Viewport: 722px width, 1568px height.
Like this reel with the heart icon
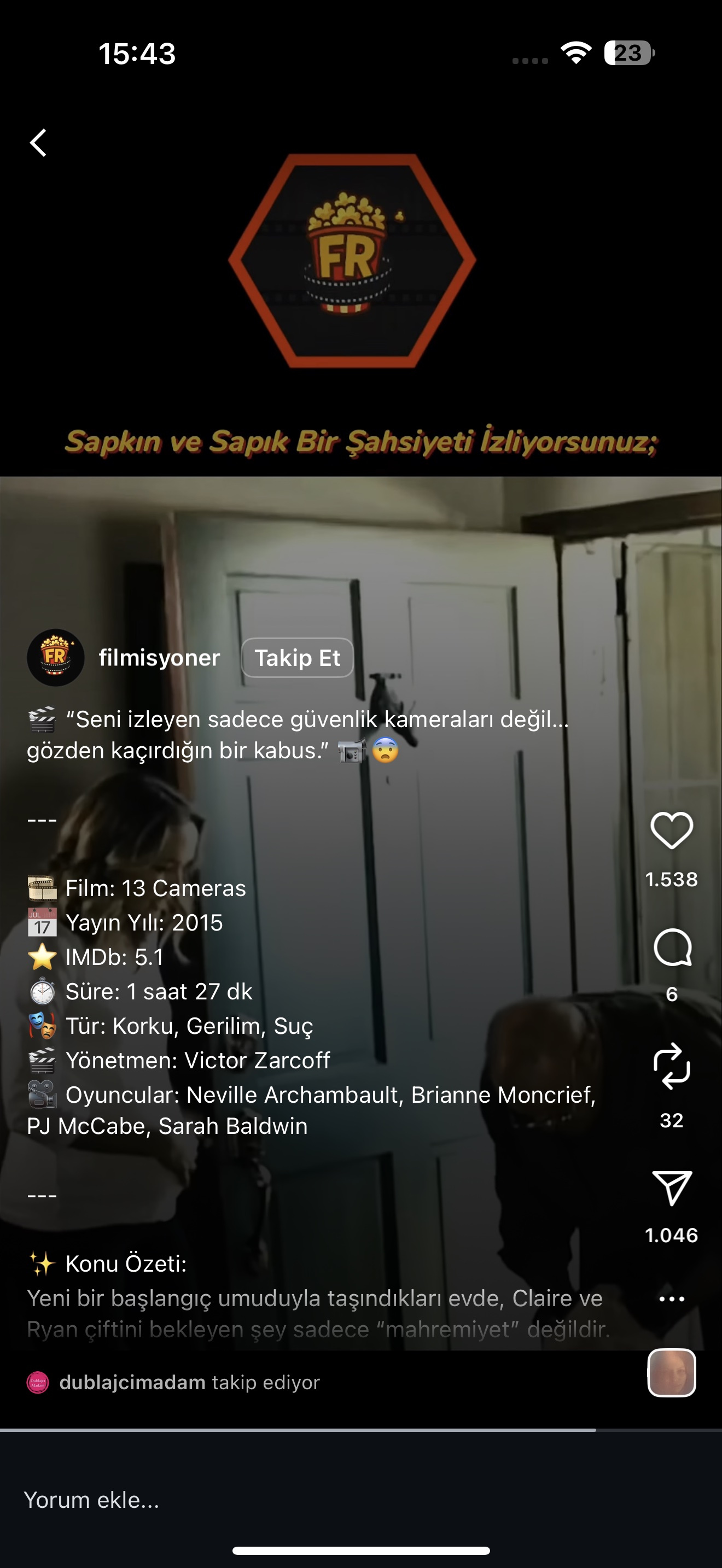pyautogui.click(x=672, y=830)
